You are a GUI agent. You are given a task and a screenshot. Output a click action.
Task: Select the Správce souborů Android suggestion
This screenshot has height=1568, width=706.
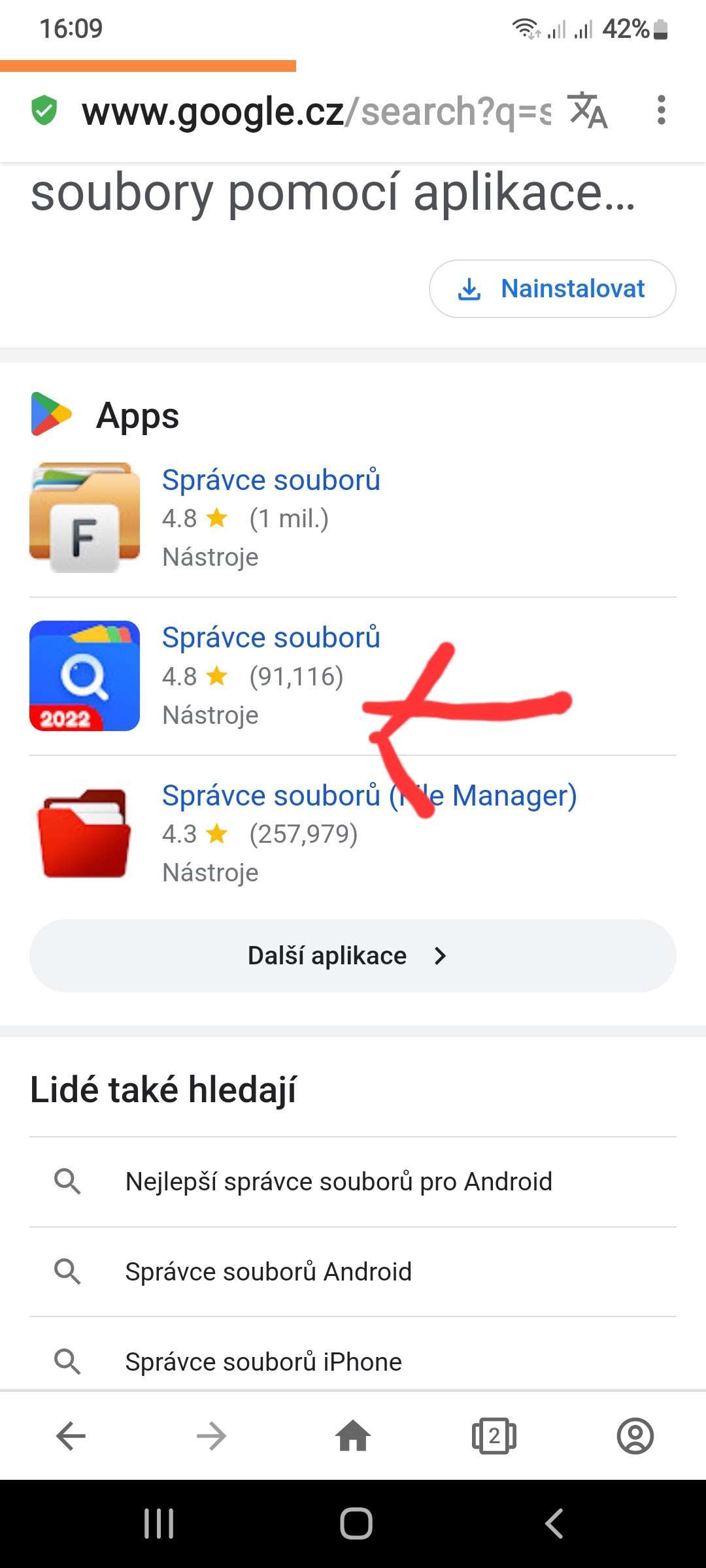268,1272
